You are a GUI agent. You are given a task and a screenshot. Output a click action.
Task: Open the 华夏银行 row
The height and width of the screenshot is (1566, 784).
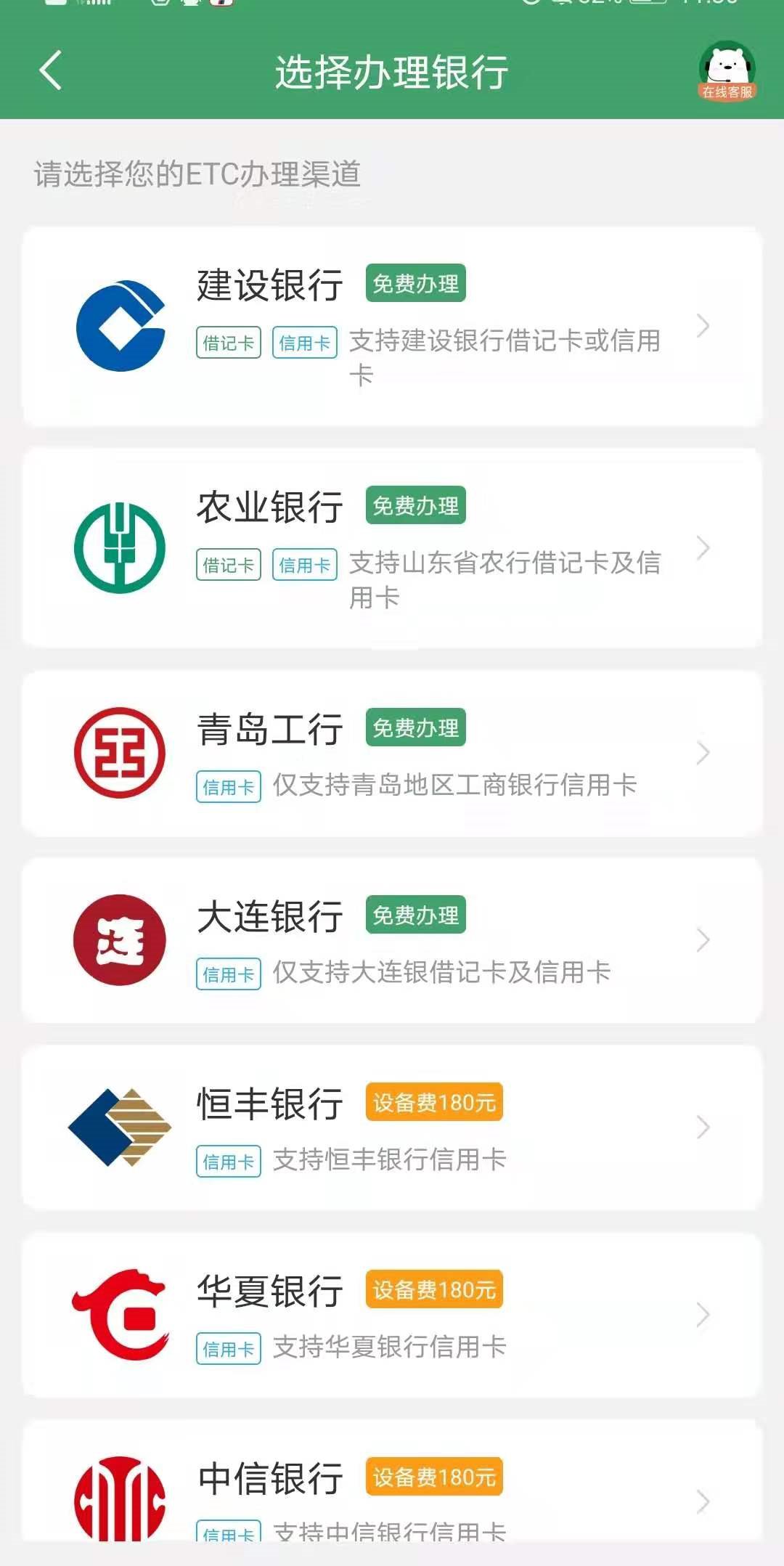(392, 1315)
